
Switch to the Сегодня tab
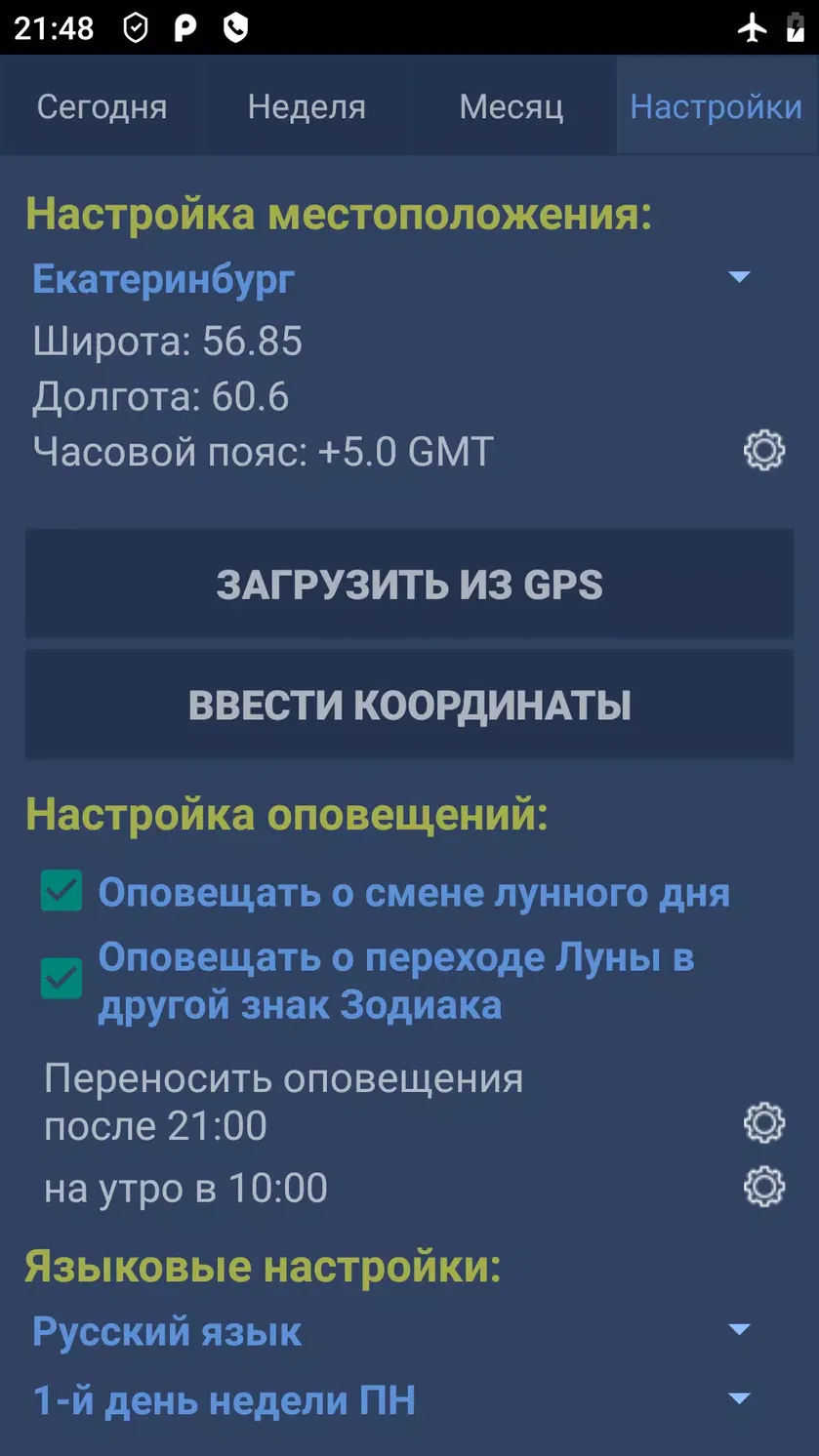point(102,106)
